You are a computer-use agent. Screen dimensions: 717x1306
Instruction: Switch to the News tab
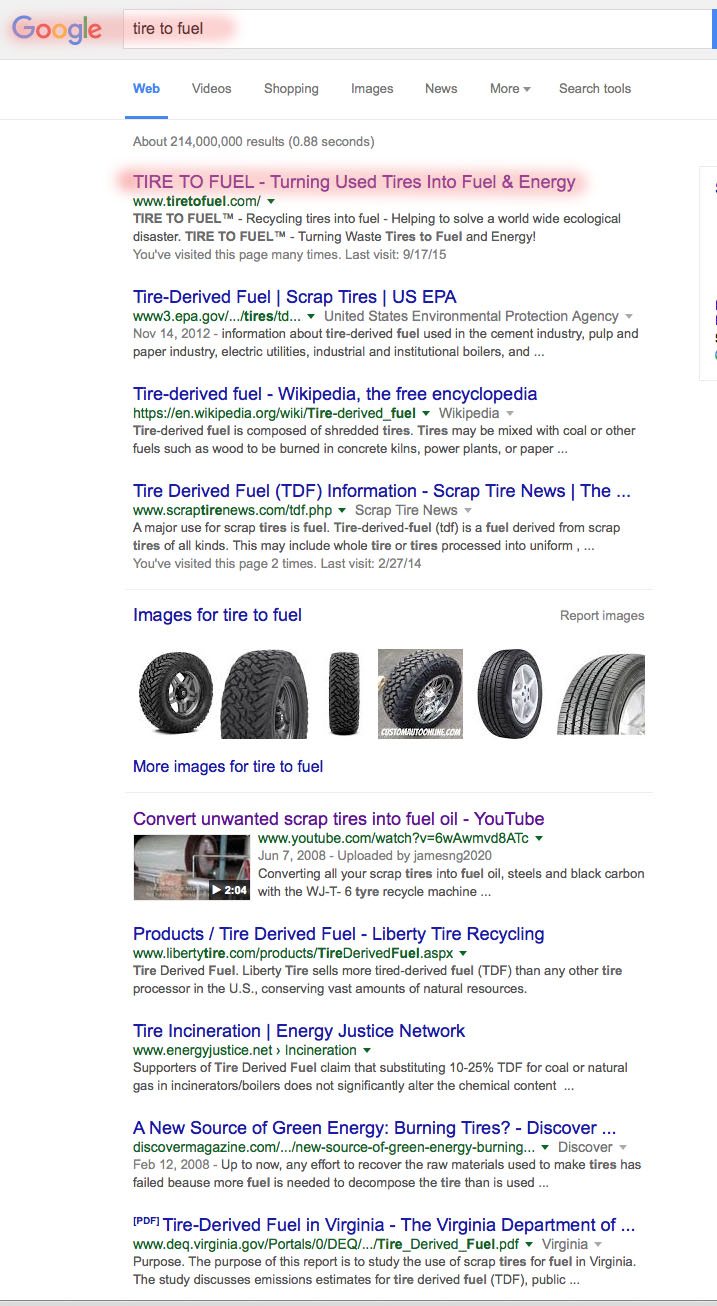[x=441, y=89]
